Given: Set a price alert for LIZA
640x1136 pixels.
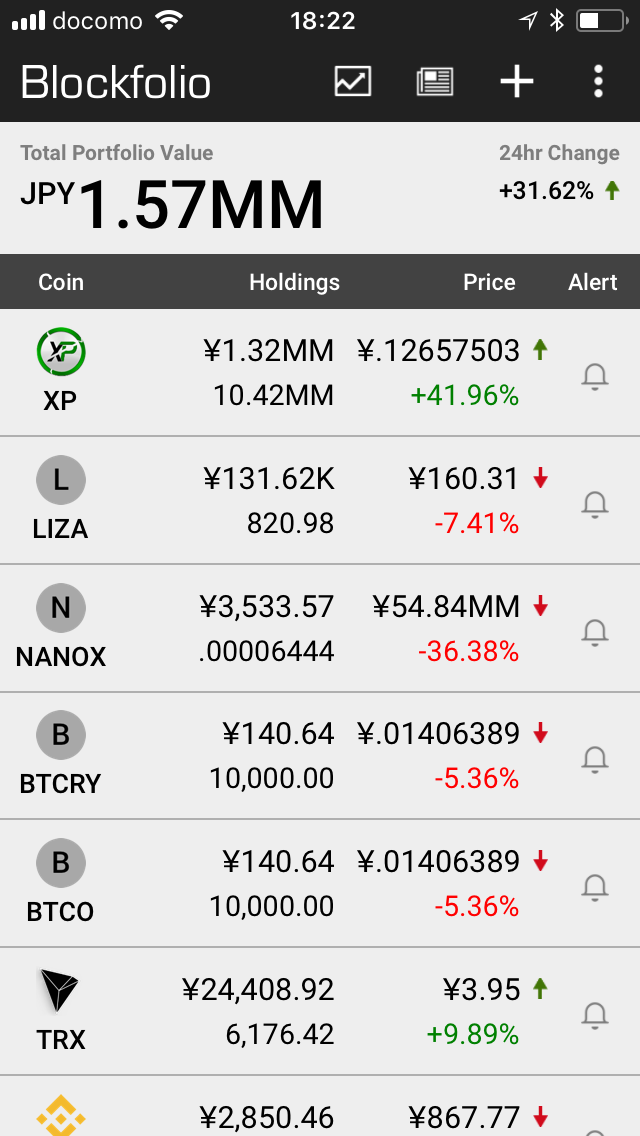Looking at the screenshot, I should [595, 505].
